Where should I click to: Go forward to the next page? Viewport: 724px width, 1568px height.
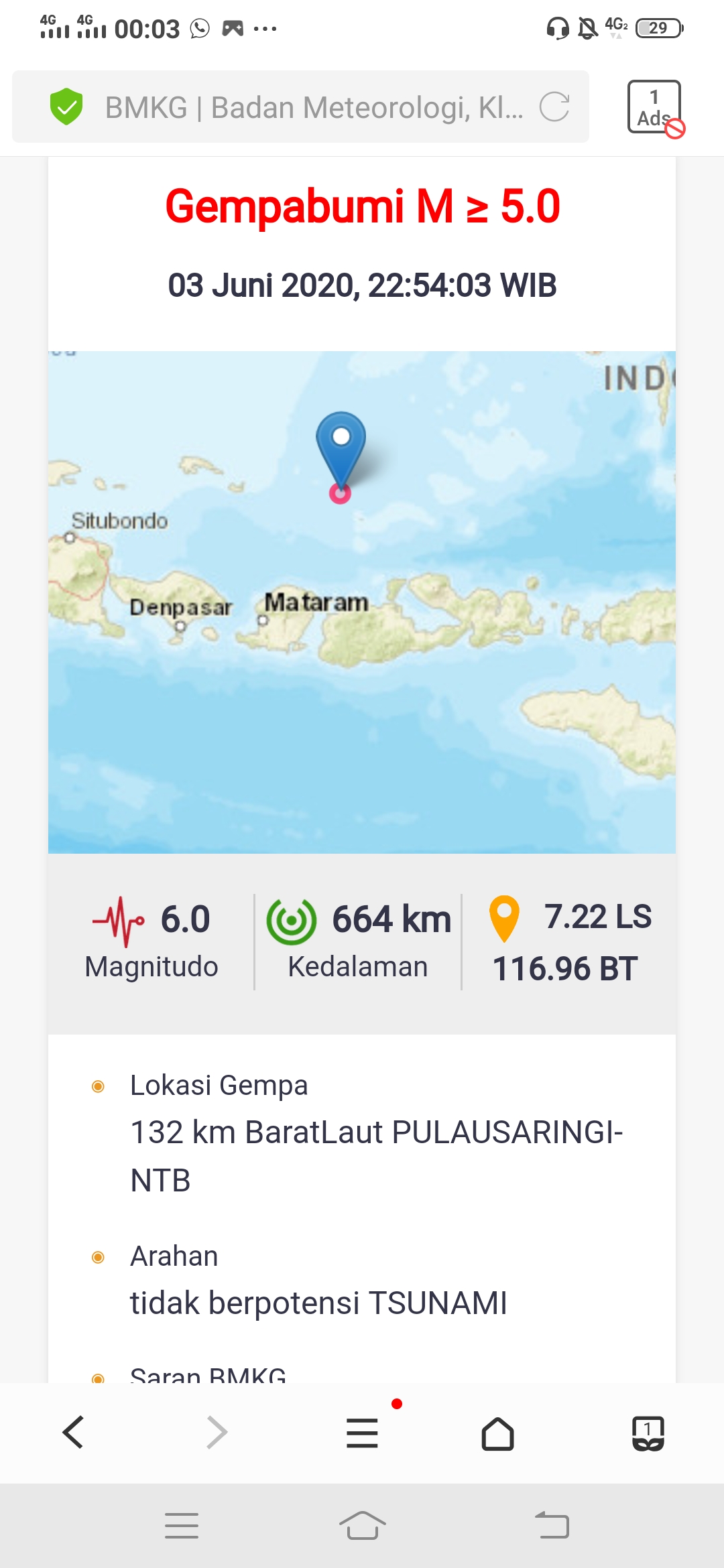click(217, 1433)
